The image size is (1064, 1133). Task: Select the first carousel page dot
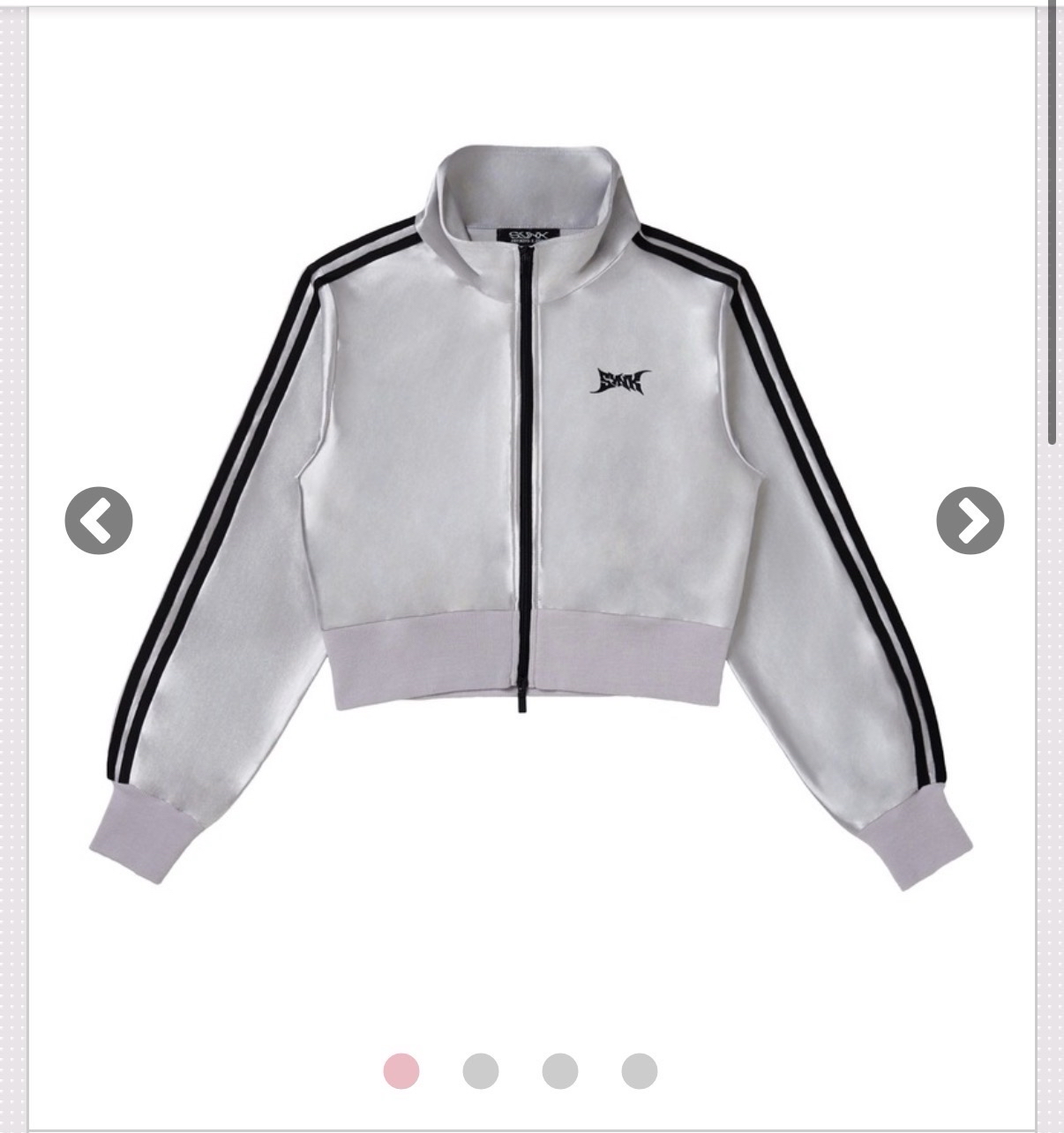[401, 1071]
